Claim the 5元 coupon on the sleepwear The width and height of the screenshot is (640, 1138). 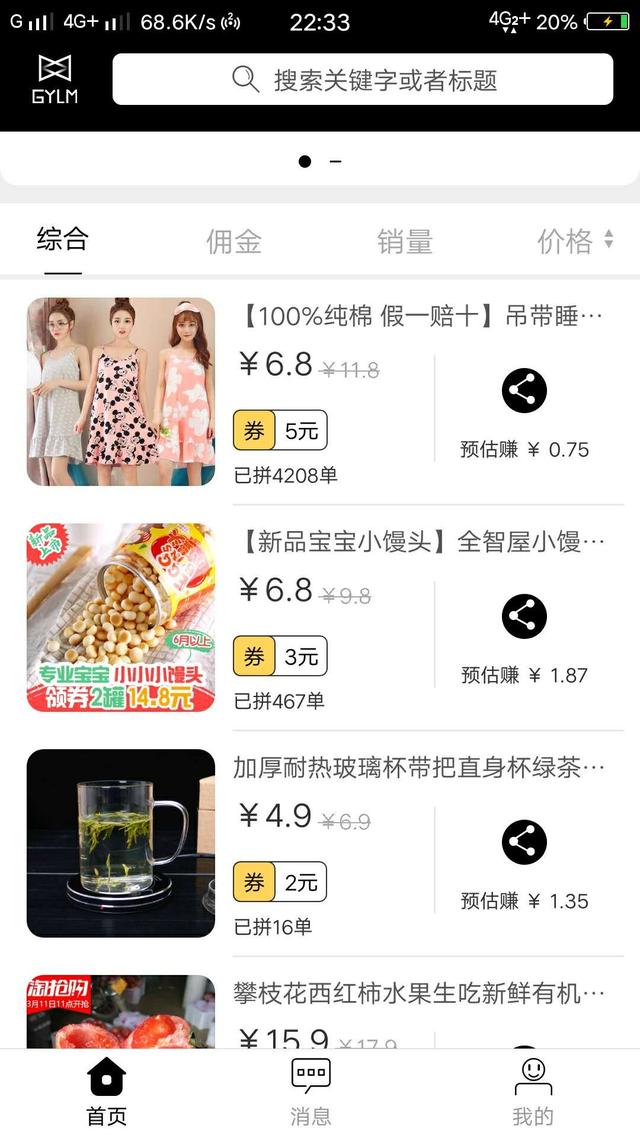[280, 431]
